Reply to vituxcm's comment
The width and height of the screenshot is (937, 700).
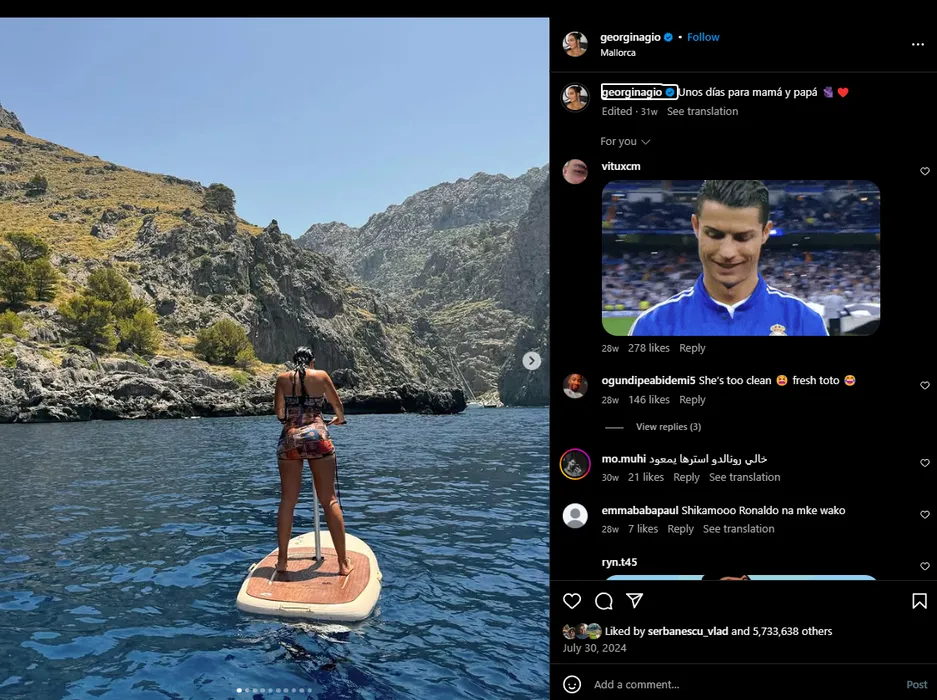[x=692, y=348]
